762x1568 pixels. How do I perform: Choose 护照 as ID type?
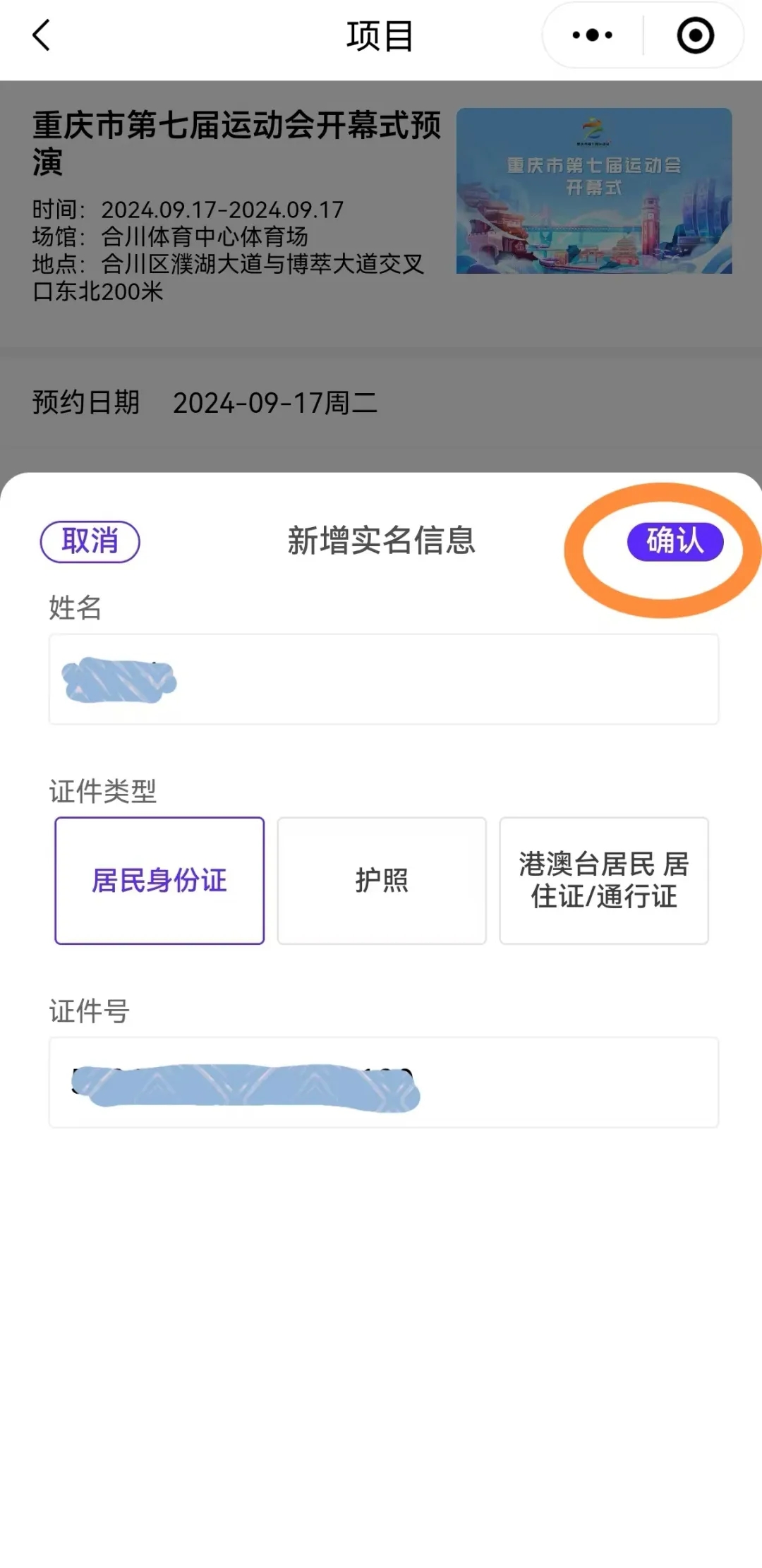[382, 881]
